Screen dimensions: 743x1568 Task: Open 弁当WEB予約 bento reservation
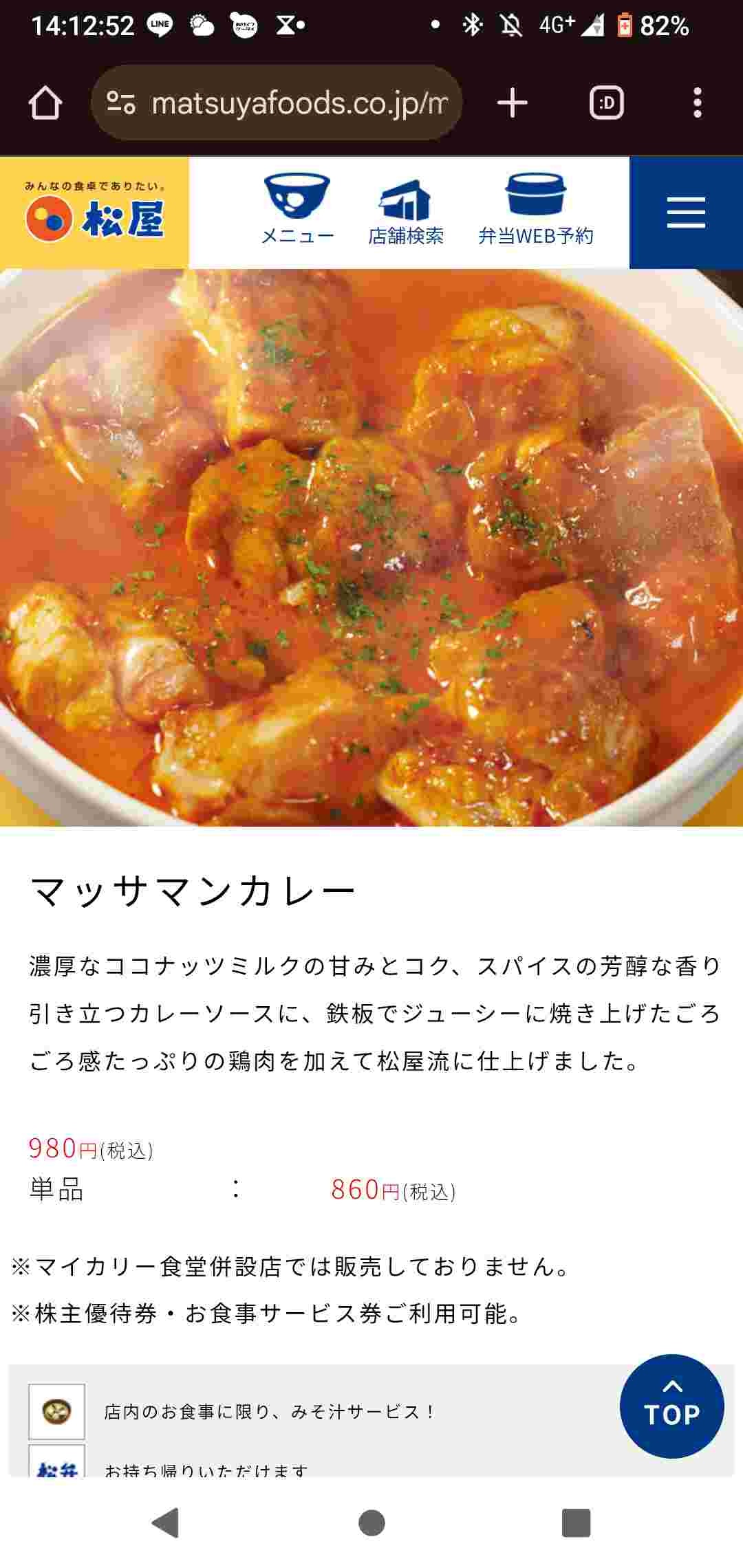pos(535,210)
